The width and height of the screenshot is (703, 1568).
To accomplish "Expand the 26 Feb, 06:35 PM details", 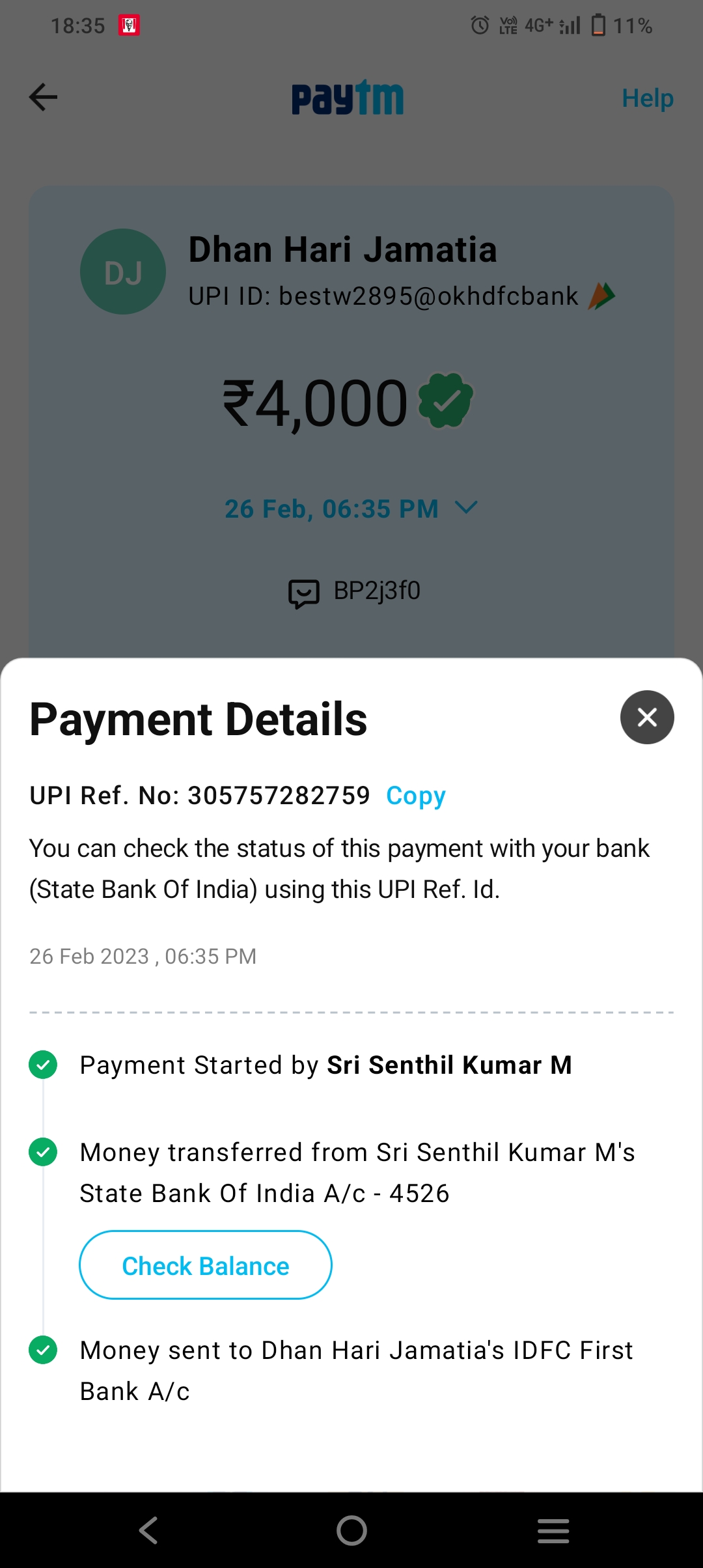I will click(x=466, y=508).
